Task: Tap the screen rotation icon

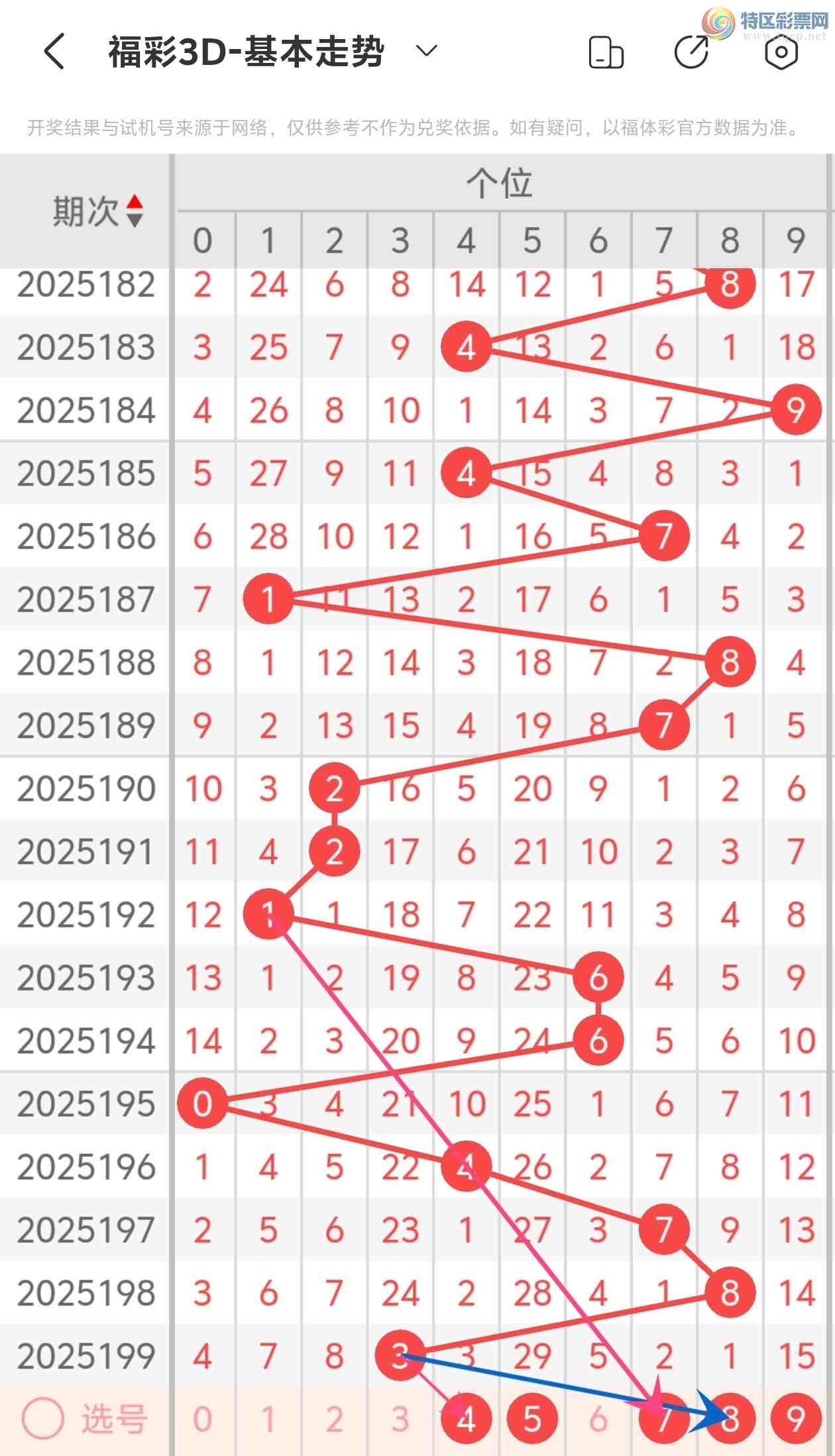Action: [606, 52]
